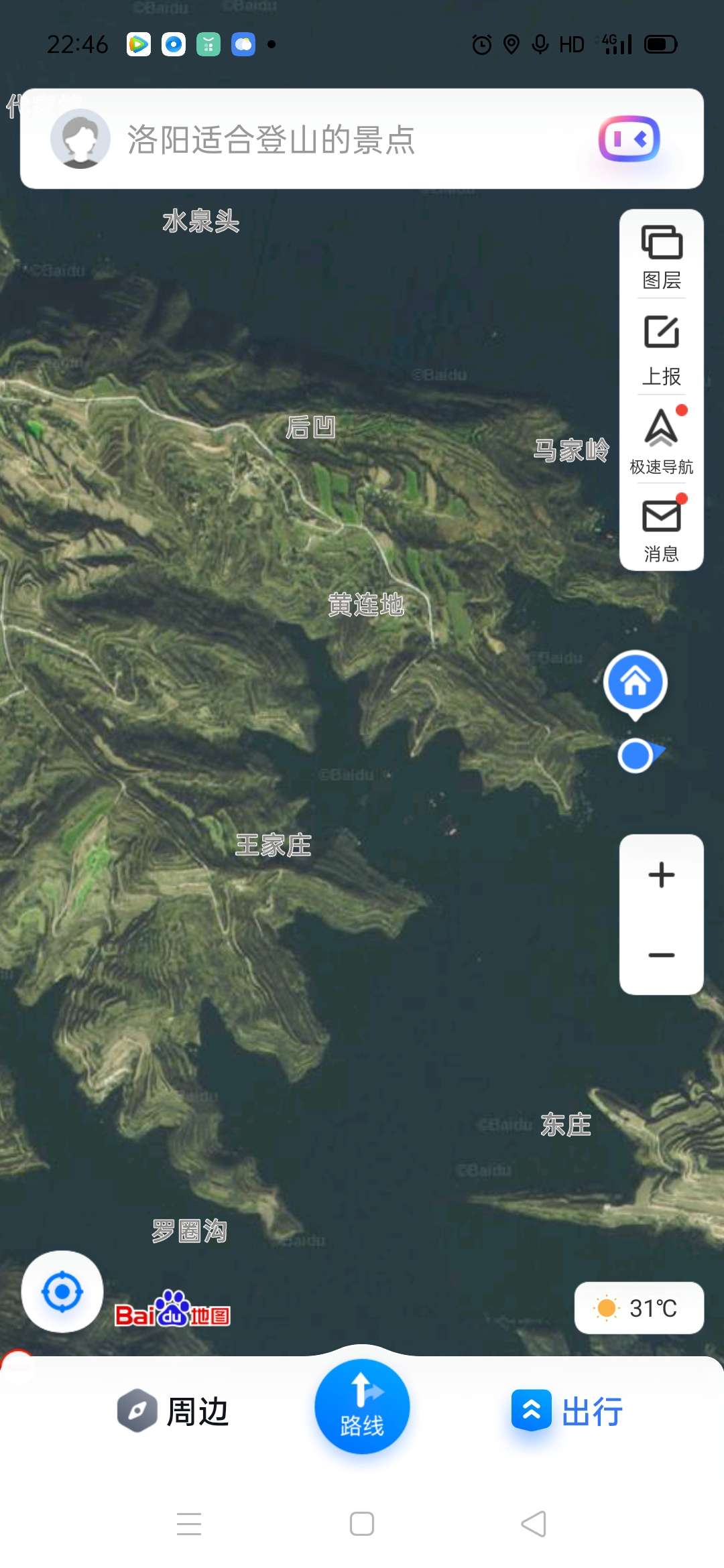Open the search box for Luoyang hiking spots

pyautogui.click(x=335, y=139)
